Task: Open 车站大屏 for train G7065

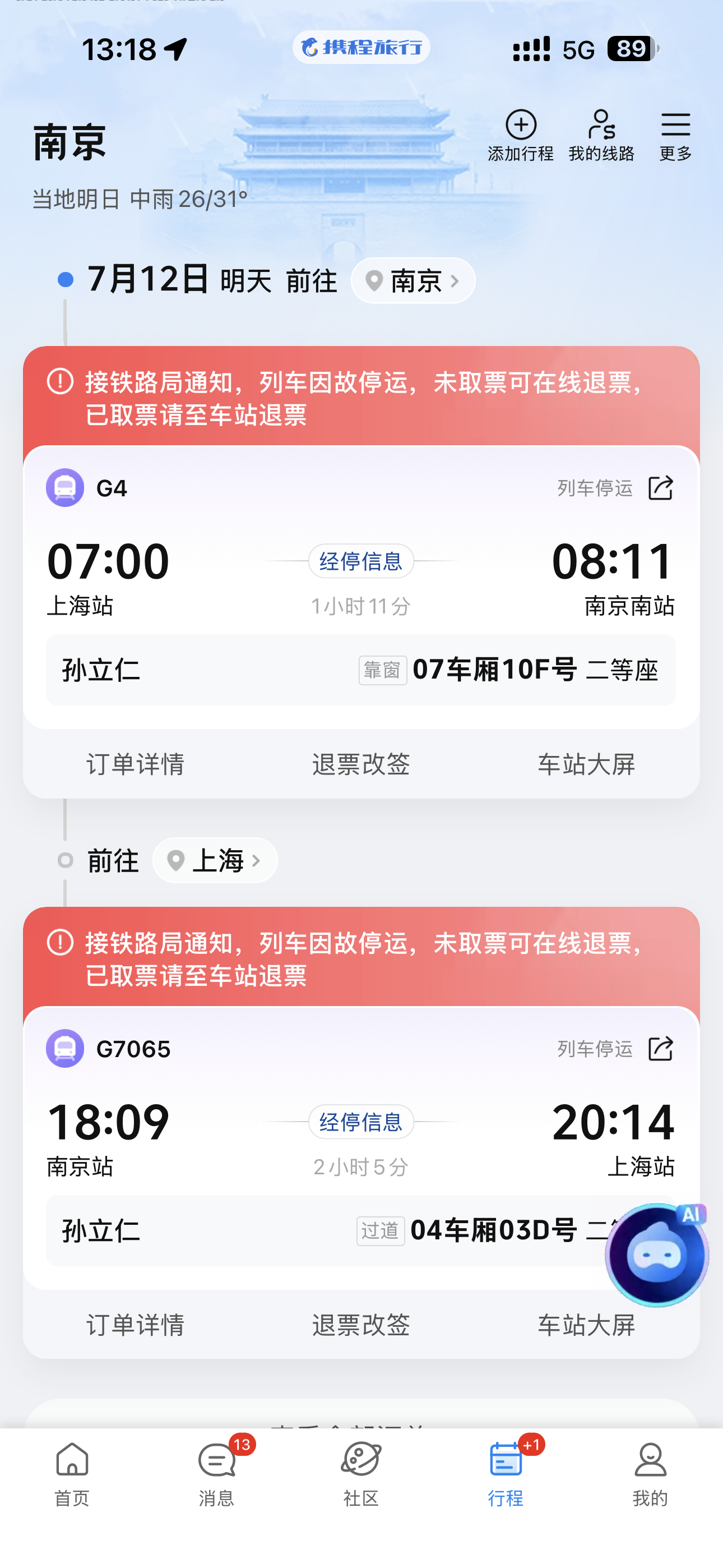Action: point(586,1325)
